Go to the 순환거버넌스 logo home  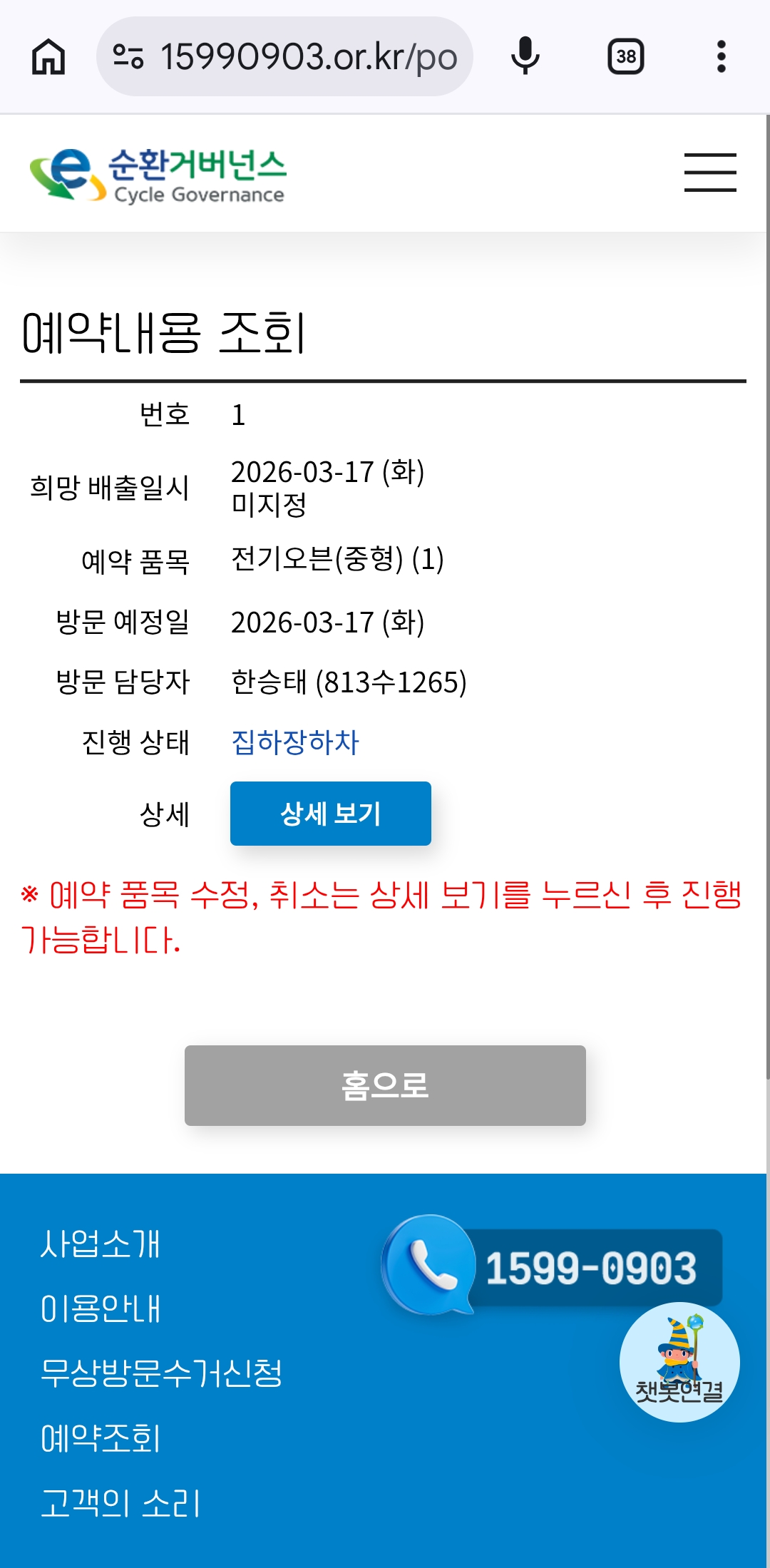click(x=158, y=175)
